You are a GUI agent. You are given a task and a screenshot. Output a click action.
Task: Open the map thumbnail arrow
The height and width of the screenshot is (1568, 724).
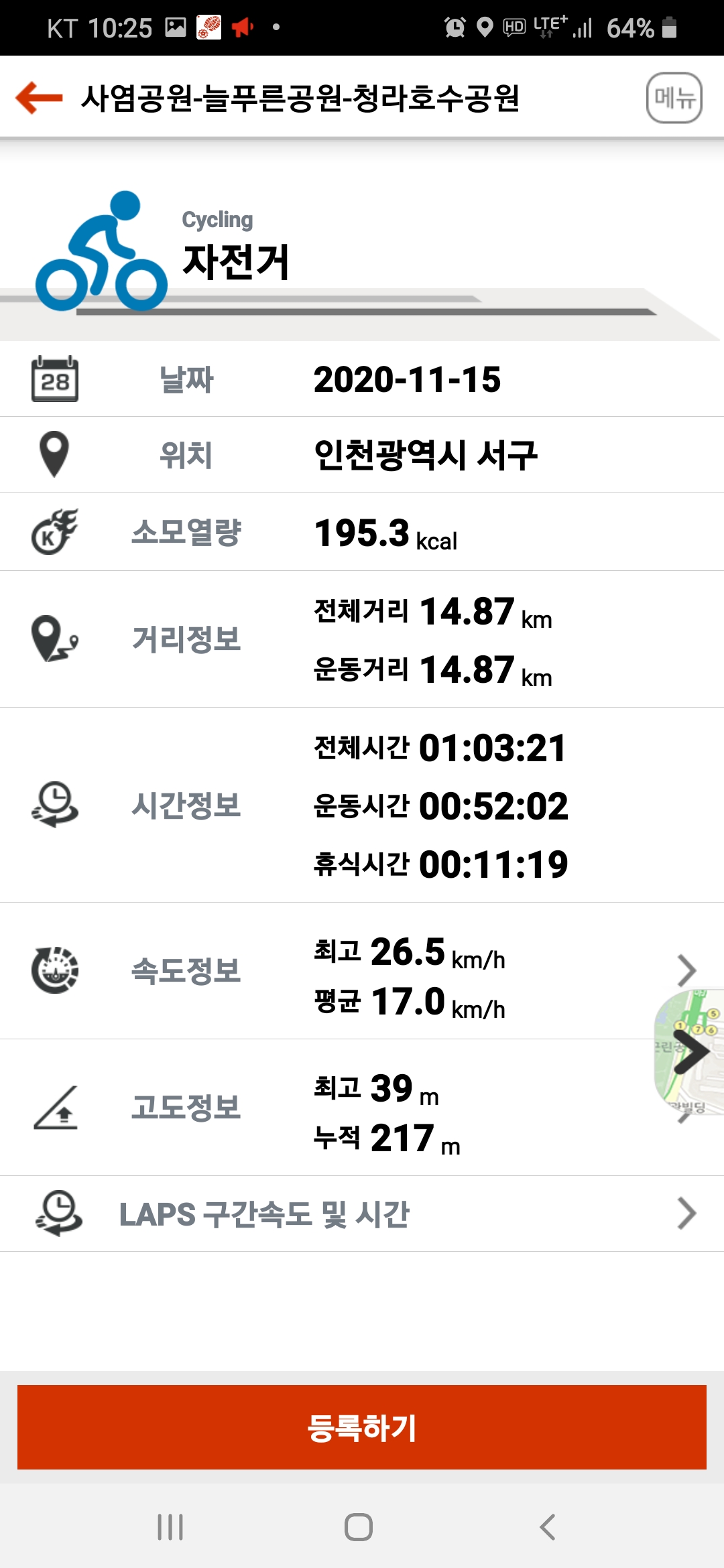[690, 1052]
